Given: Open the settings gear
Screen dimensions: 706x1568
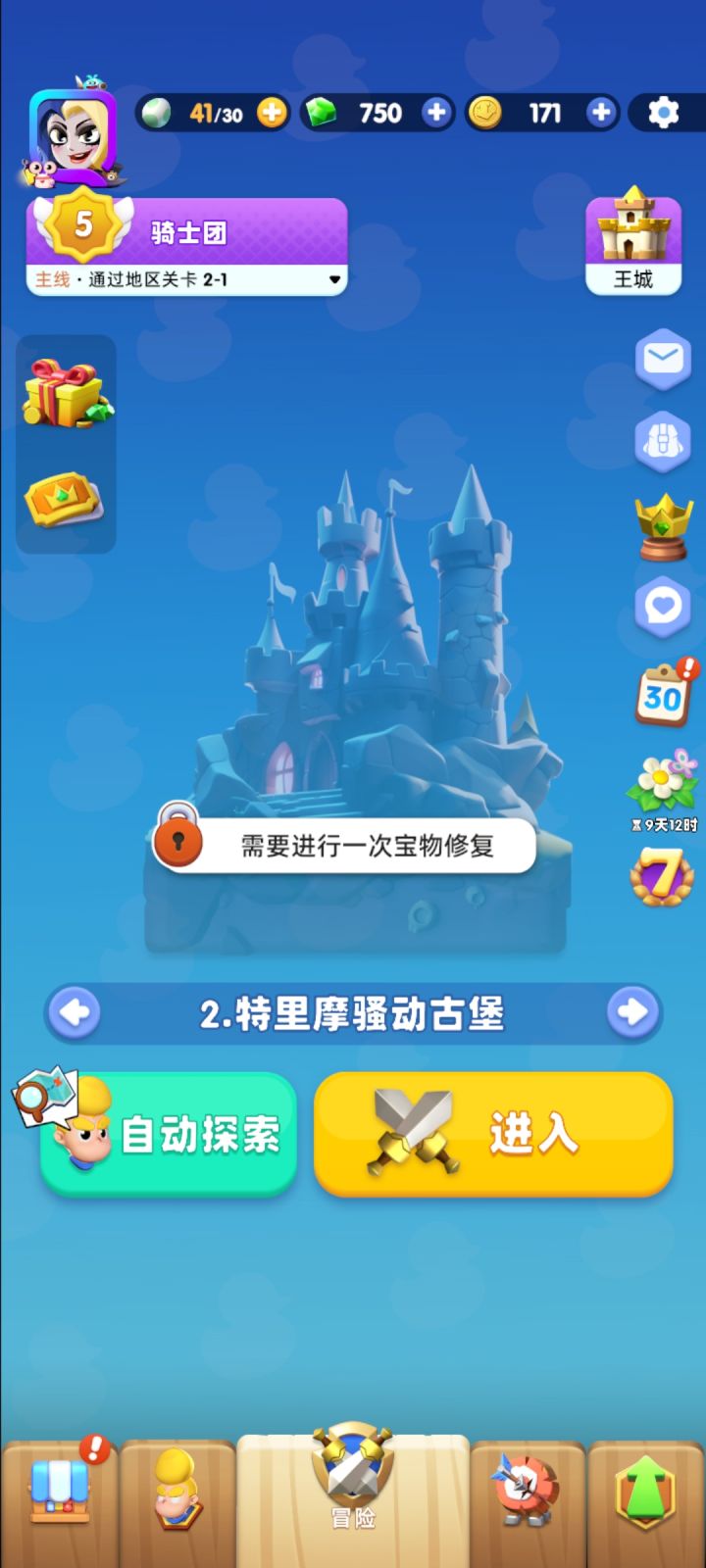Looking at the screenshot, I should pyautogui.click(x=663, y=113).
